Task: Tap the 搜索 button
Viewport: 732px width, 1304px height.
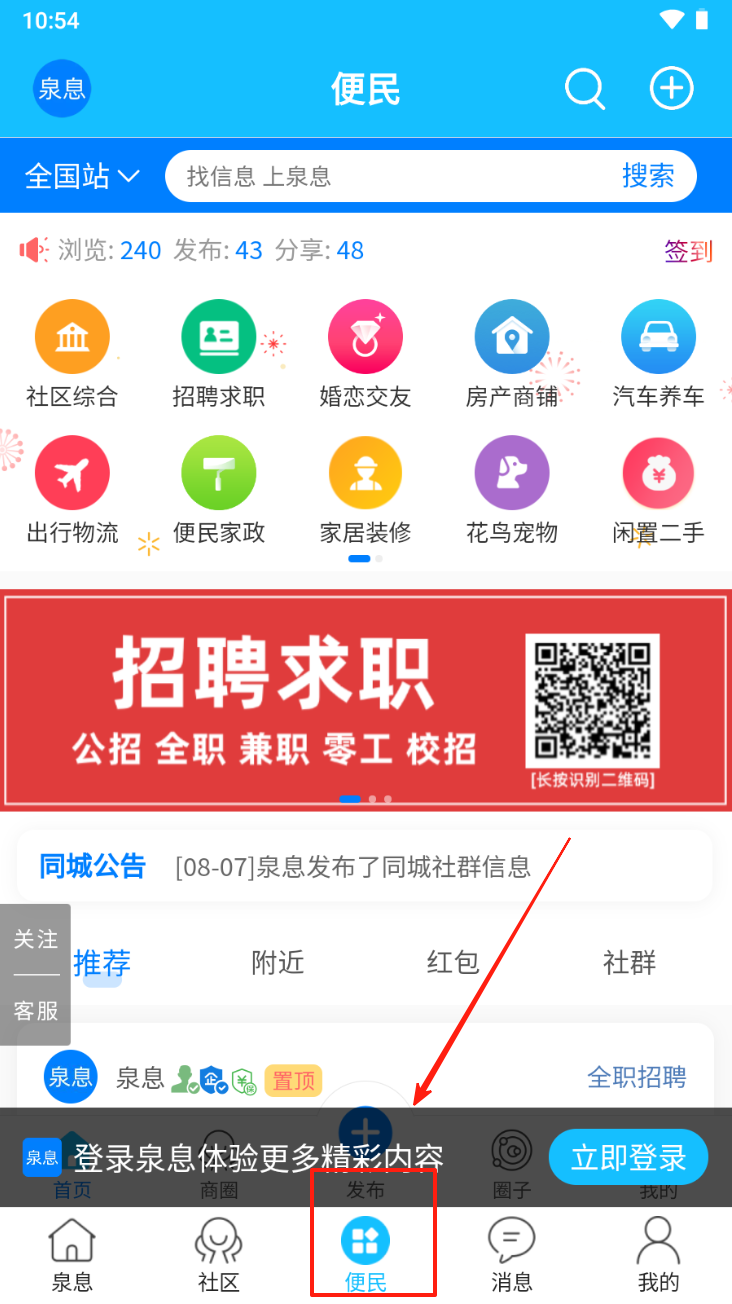Action: pos(648,177)
